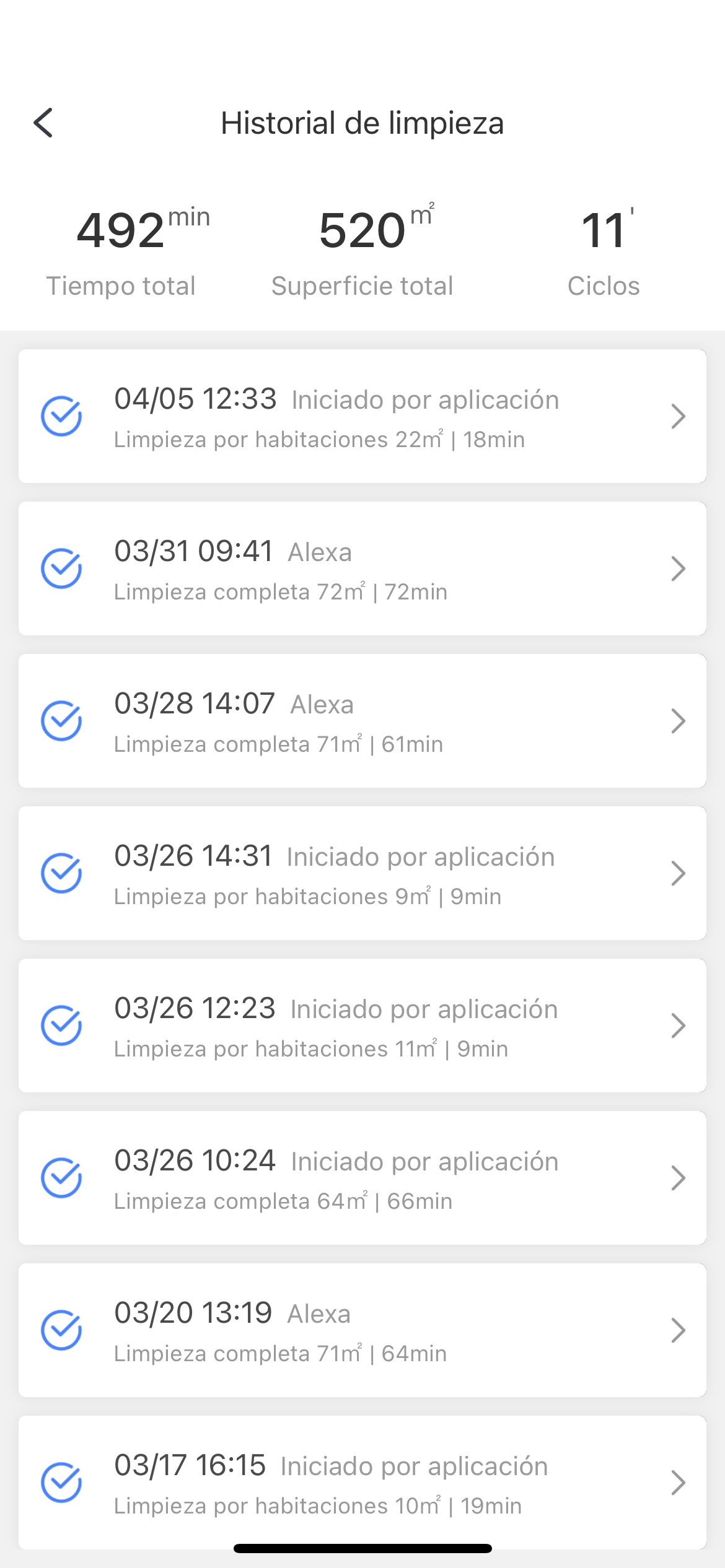The image size is (725, 1568).
Task: Open the 03/20 13:19 Alexa cleaning
Action: point(362,1330)
